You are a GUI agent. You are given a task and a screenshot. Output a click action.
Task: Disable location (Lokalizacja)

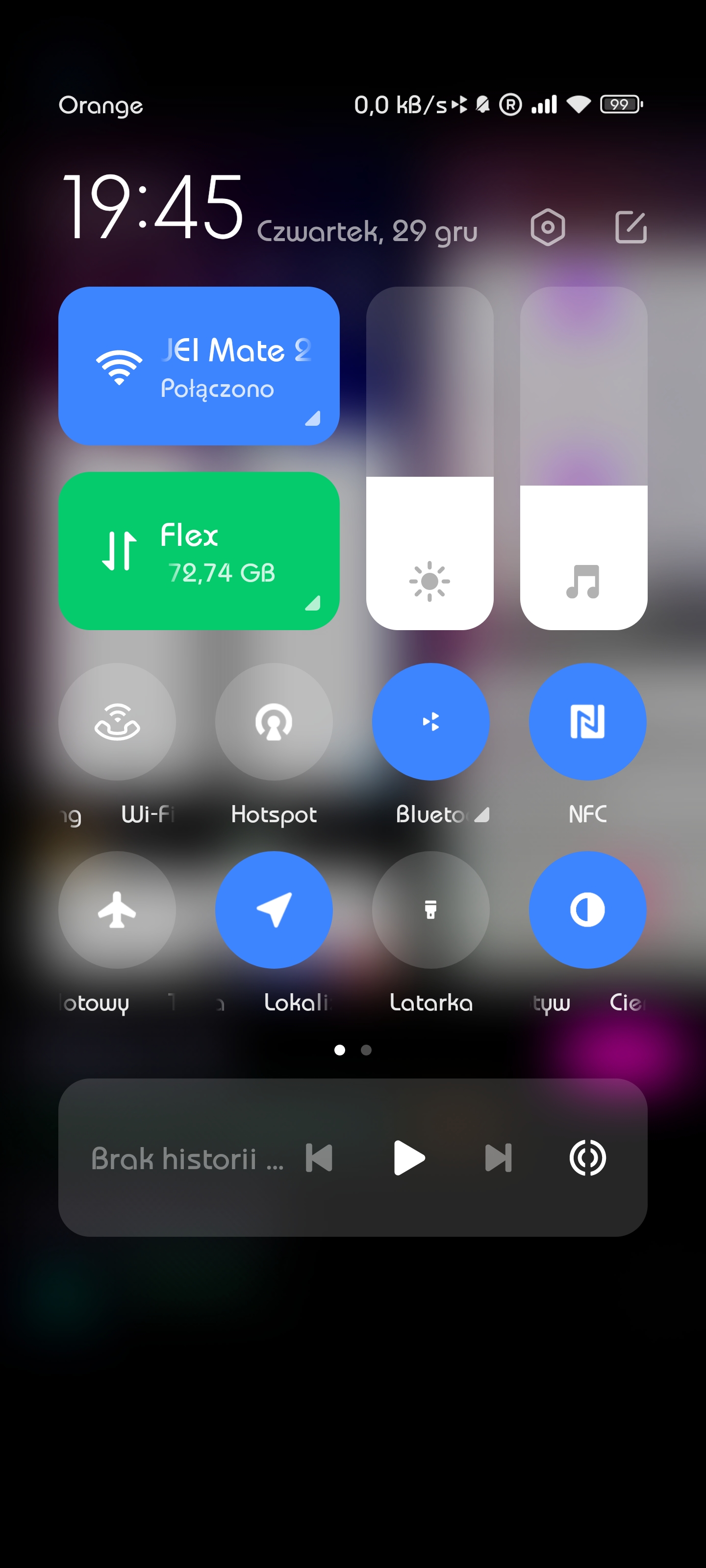click(274, 910)
